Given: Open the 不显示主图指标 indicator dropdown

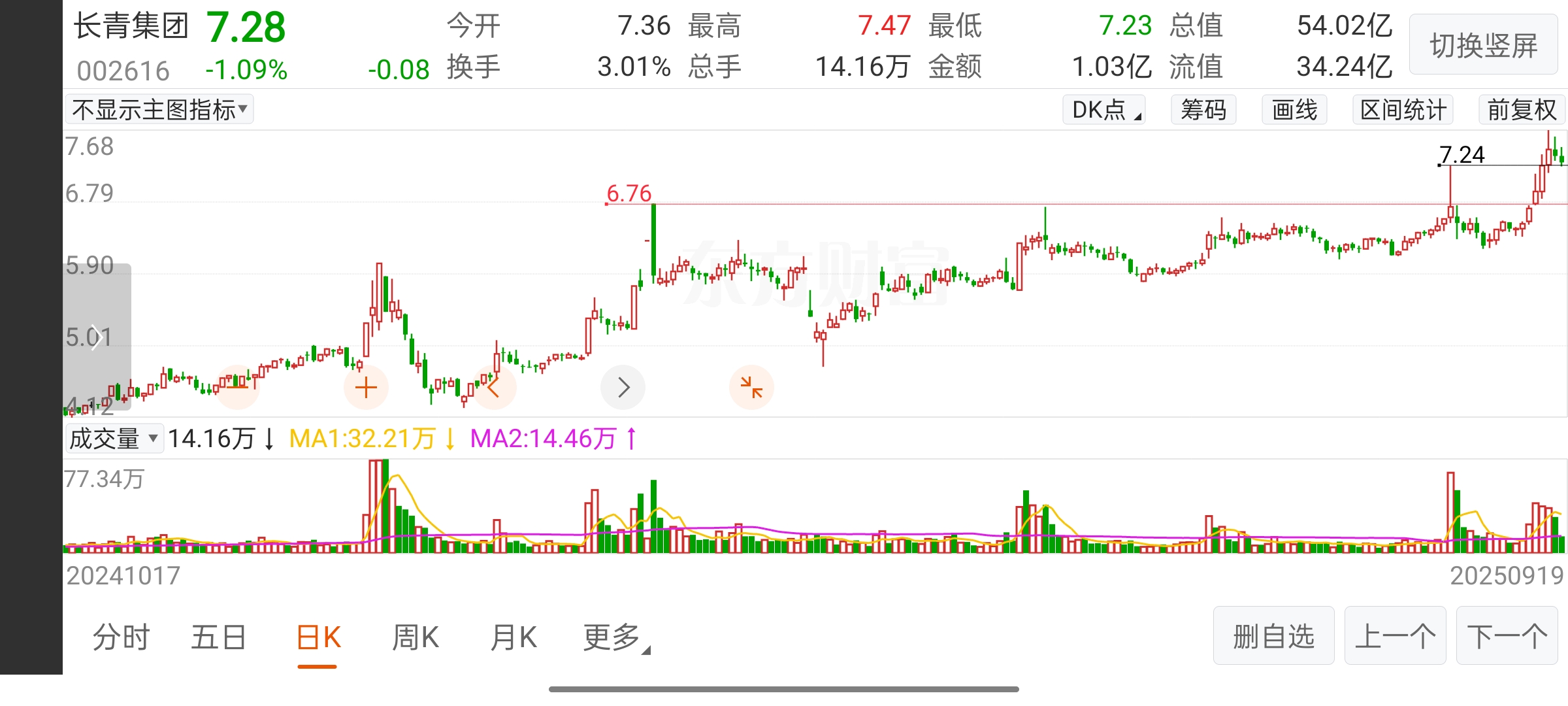Looking at the screenshot, I should [159, 110].
